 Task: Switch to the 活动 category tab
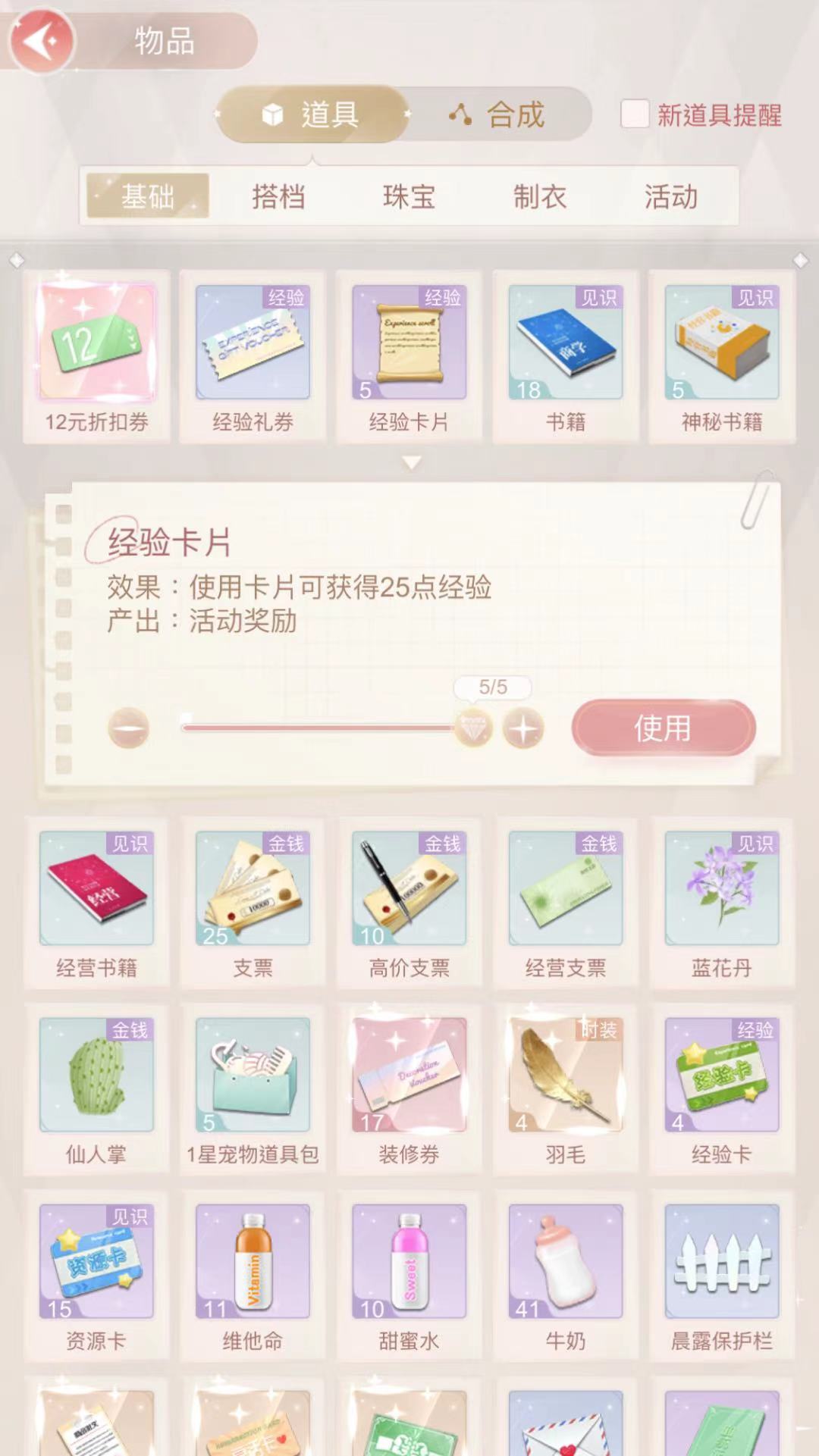670,197
